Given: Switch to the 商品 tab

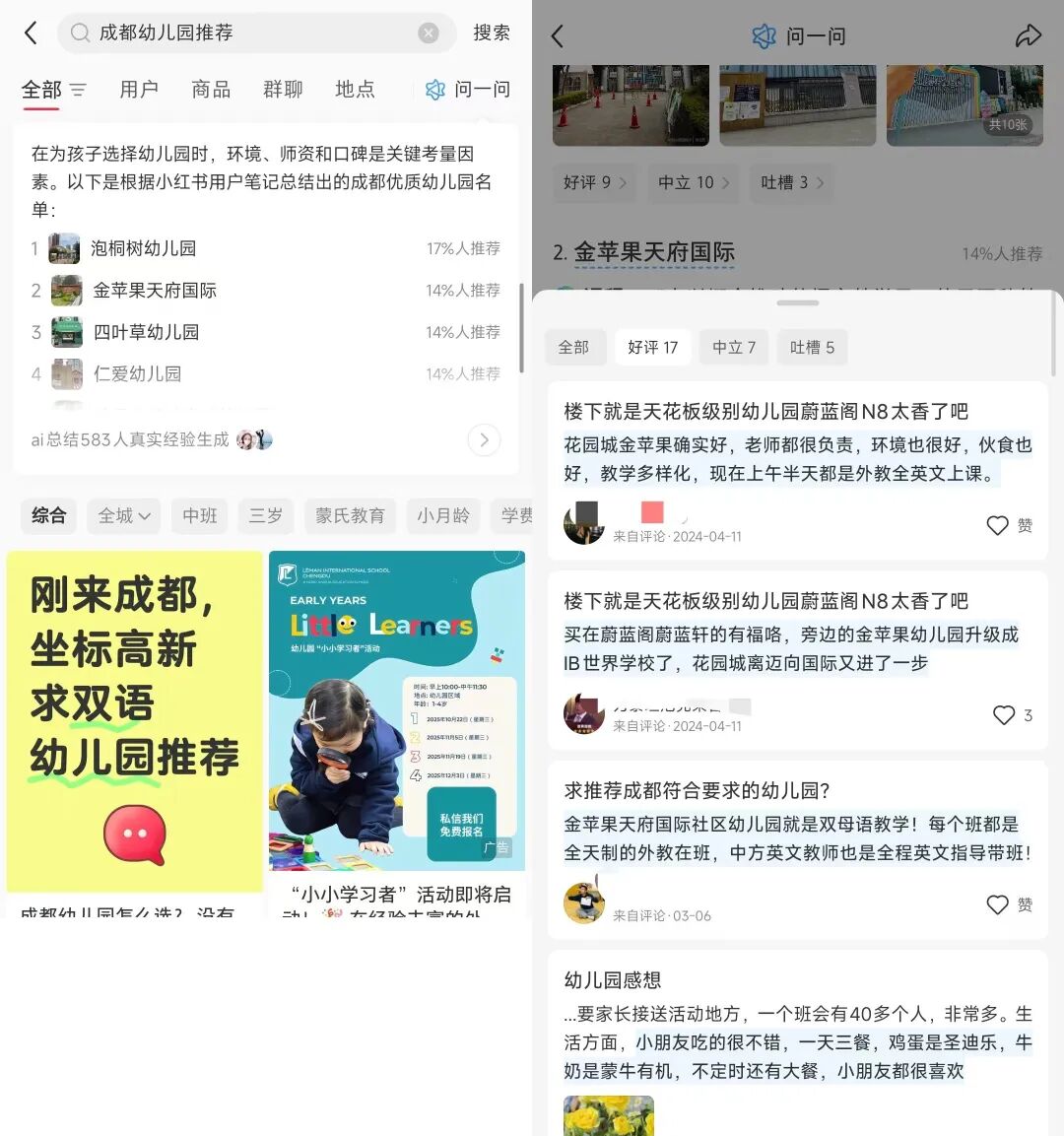Looking at the screenshot, I should pyautogui.click(x=211, y=90).
